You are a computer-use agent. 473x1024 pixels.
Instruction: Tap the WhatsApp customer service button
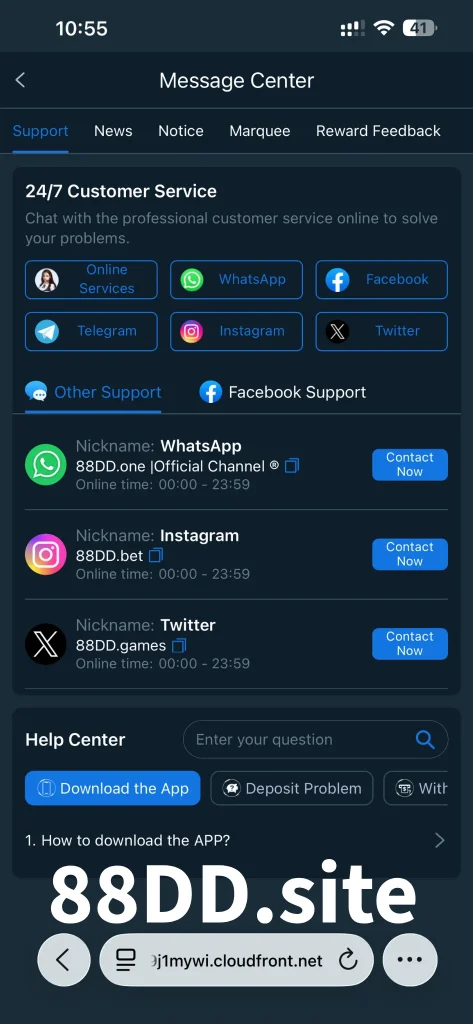236,280
